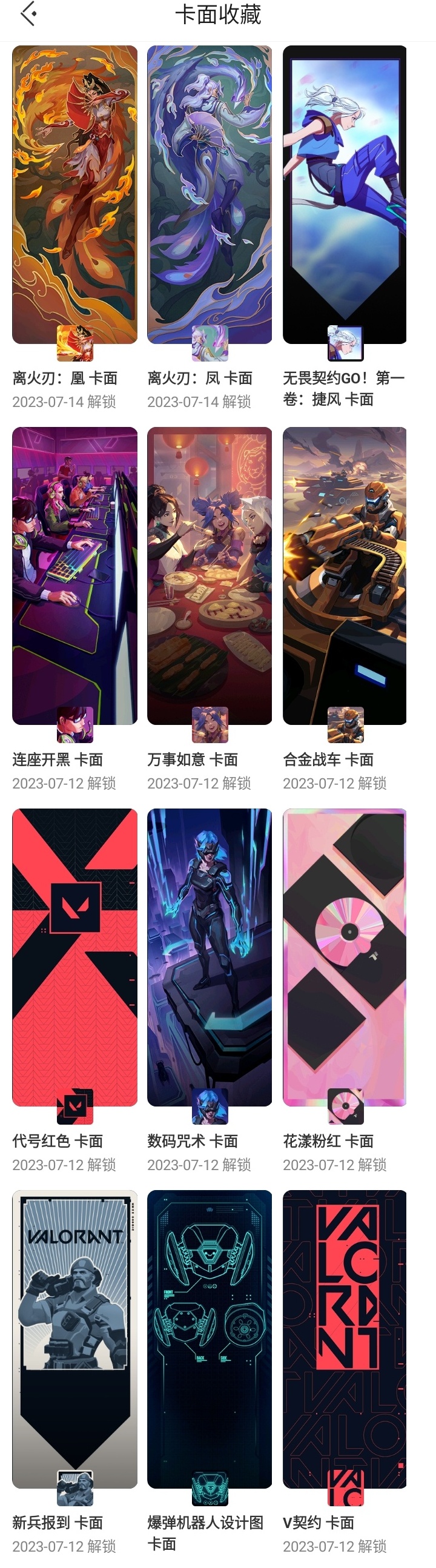Select the 花漾粉红 card

coord(345,957)
